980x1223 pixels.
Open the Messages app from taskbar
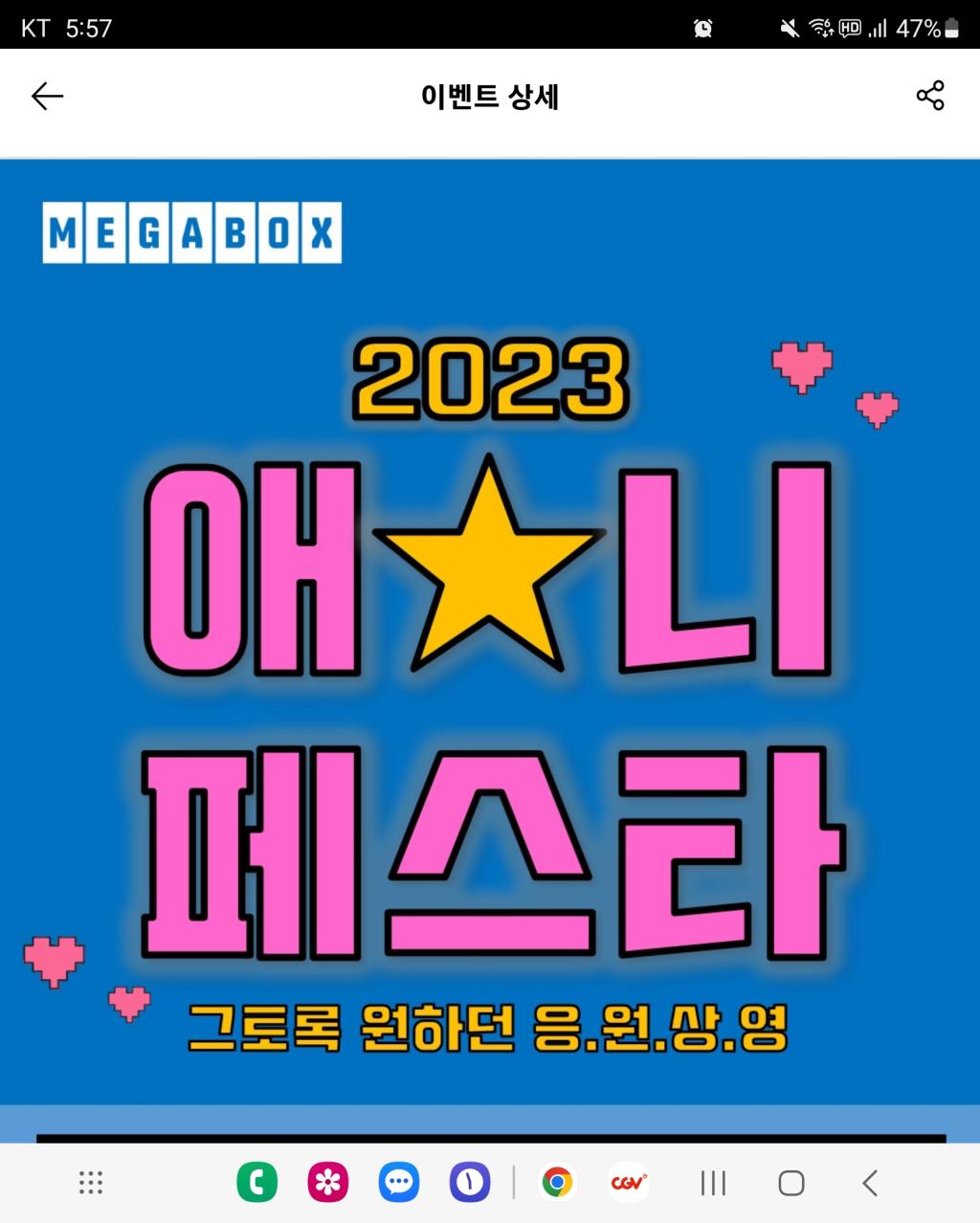point(399,1183)
